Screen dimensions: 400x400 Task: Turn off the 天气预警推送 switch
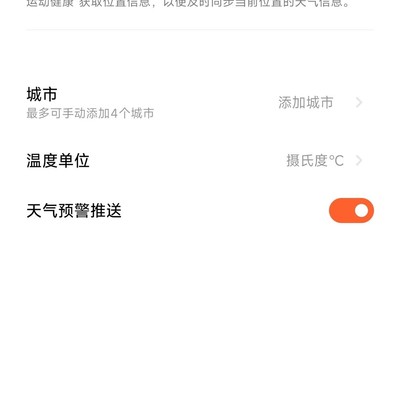click(351, 210)
